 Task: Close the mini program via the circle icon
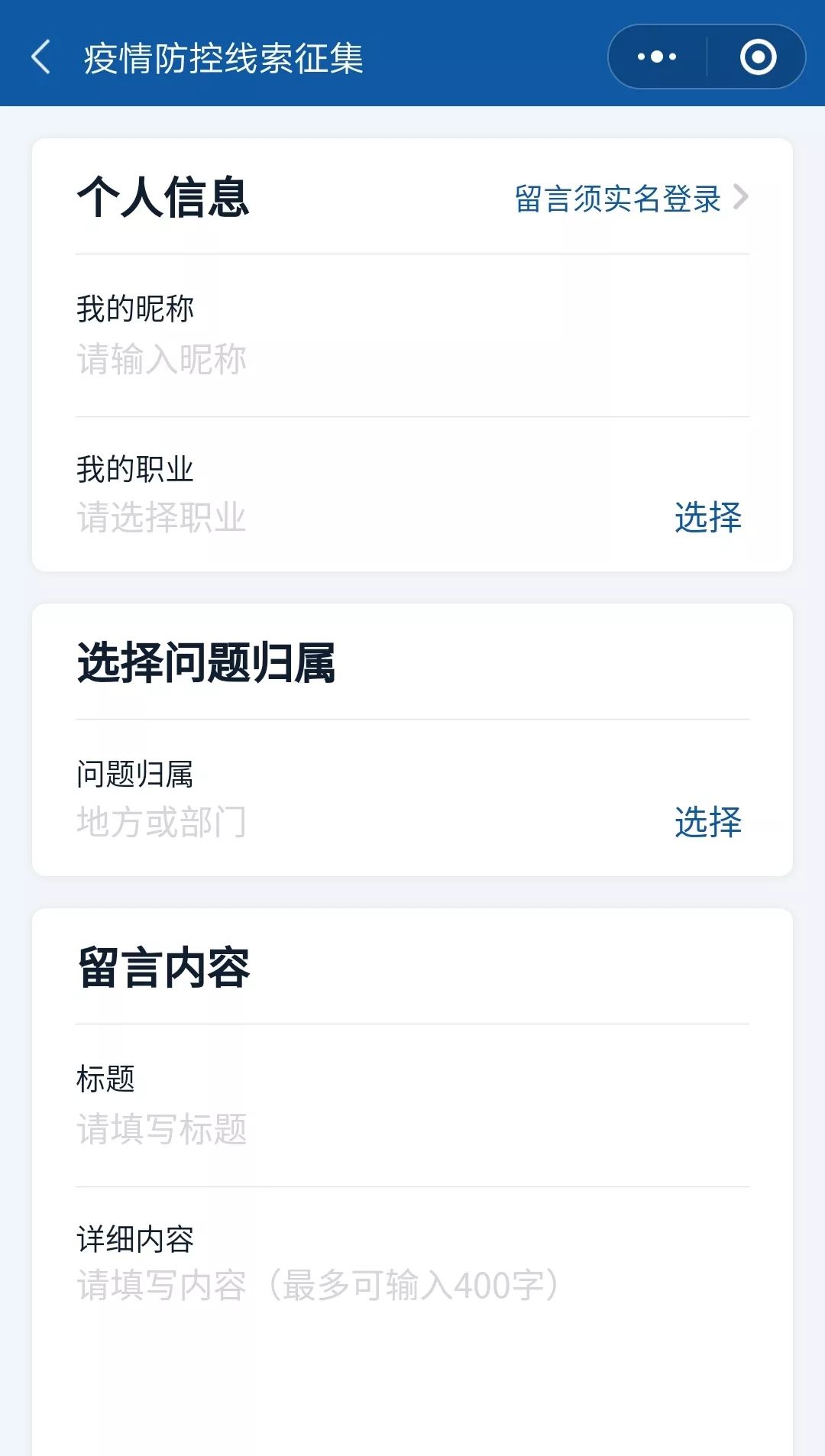point(758,57)
